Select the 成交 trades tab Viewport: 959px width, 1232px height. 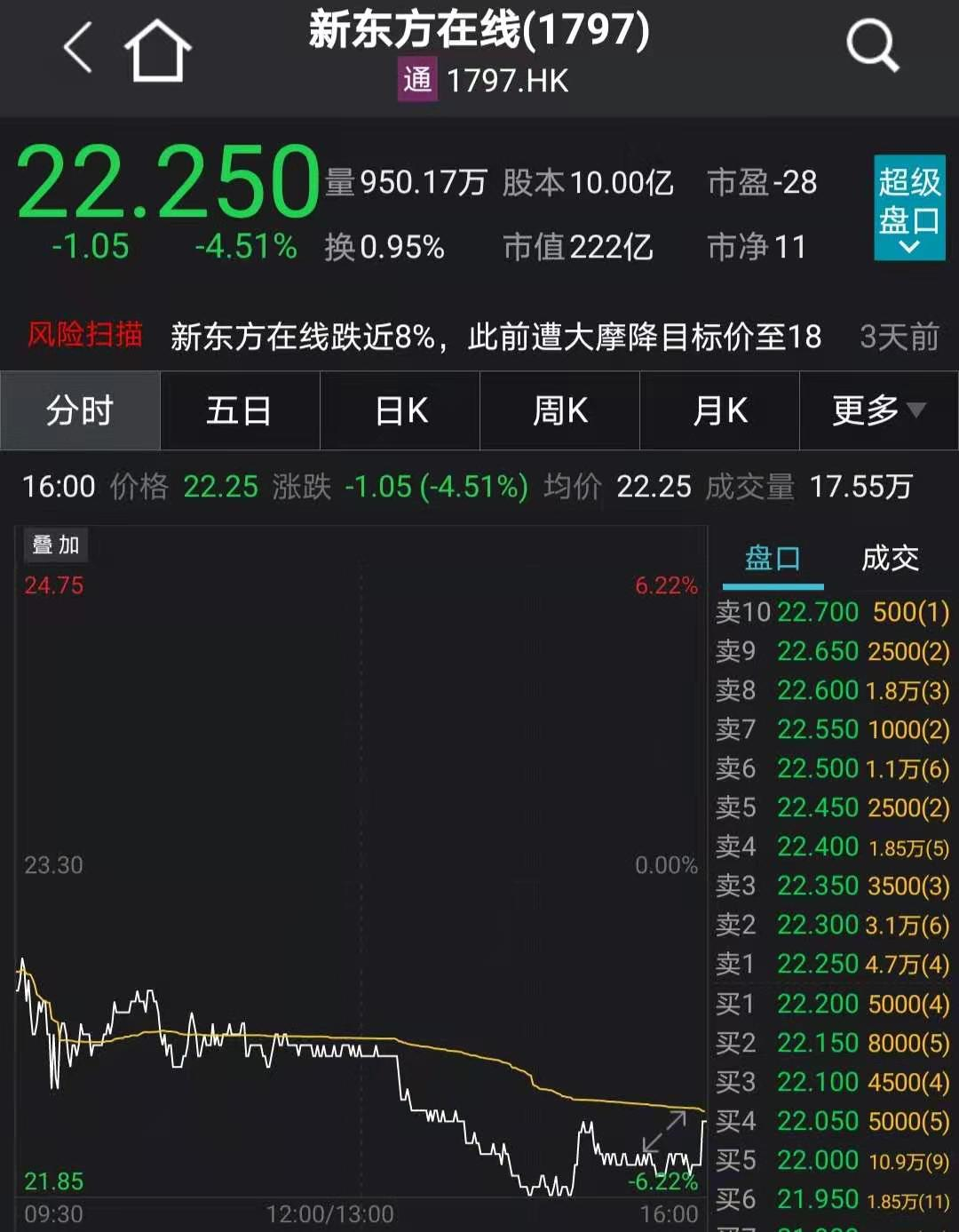click(890, 559)
